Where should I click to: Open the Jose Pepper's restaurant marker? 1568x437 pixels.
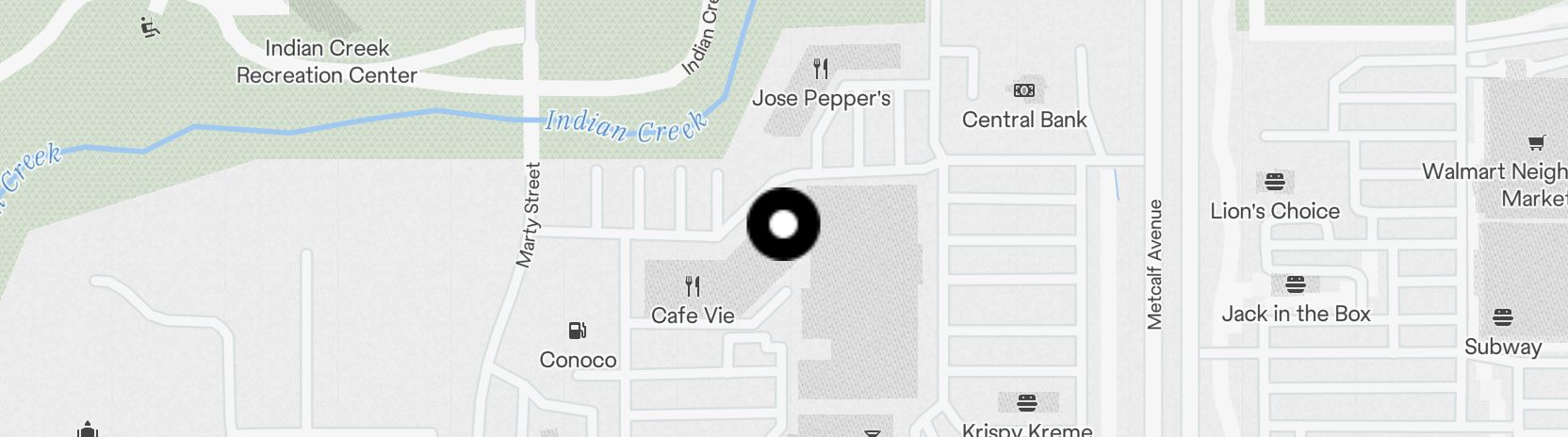click(x=821, y=69)
